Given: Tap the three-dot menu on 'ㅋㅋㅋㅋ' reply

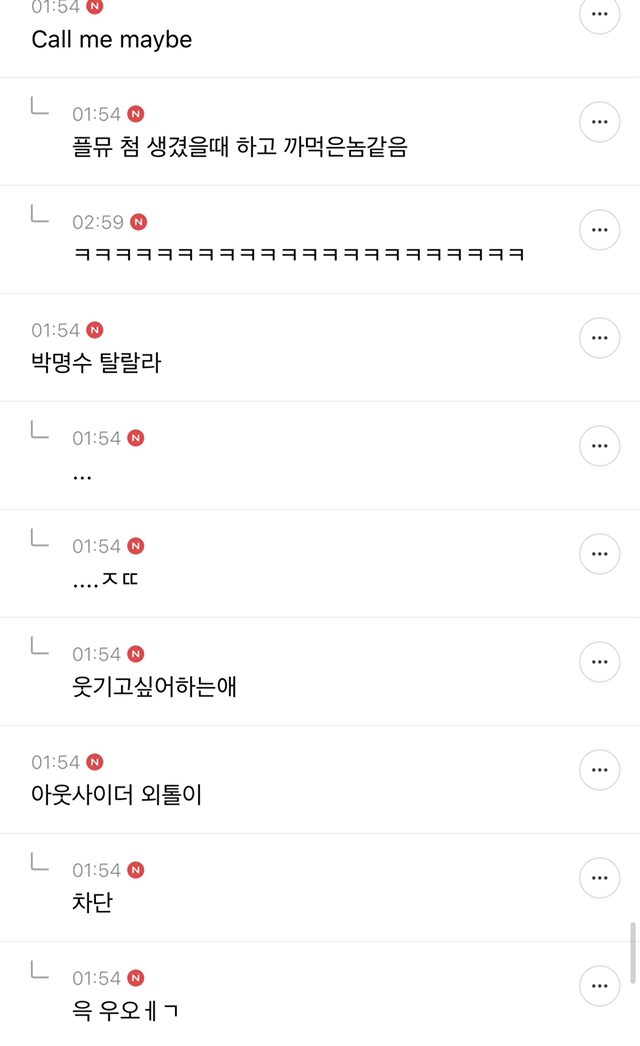Looking at the screenshot, I should click(x=600, y=230).
